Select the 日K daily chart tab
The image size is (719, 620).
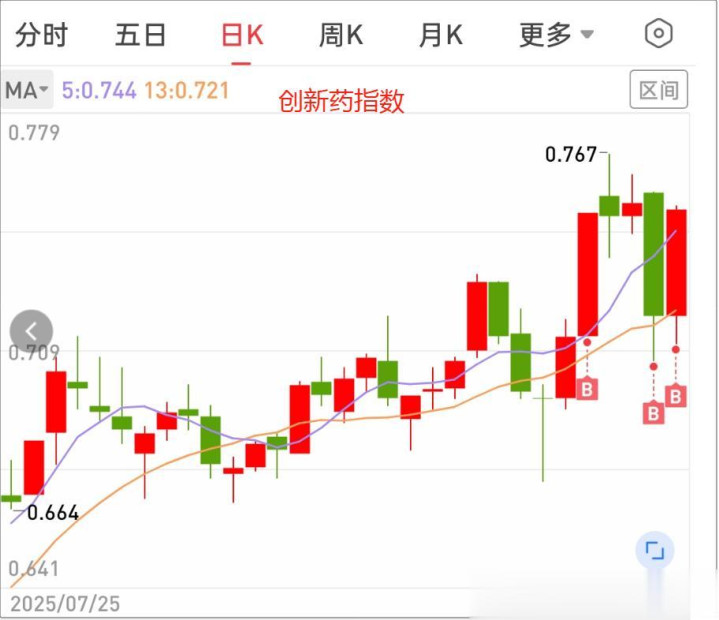pos(242,36)
